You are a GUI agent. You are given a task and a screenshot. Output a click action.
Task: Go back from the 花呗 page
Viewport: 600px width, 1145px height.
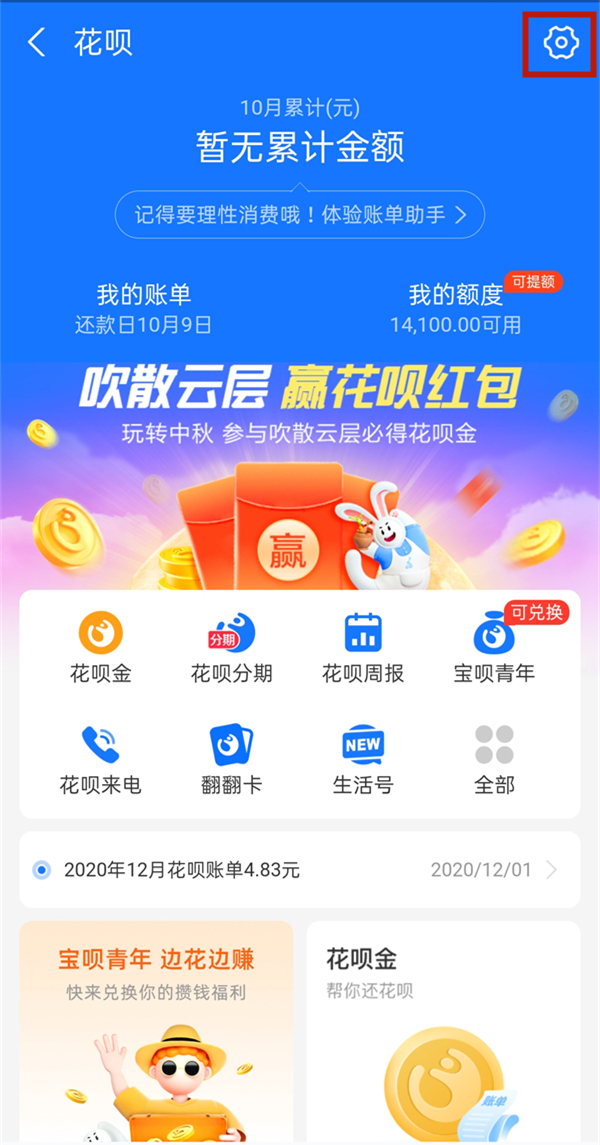[x=37, y=43]
